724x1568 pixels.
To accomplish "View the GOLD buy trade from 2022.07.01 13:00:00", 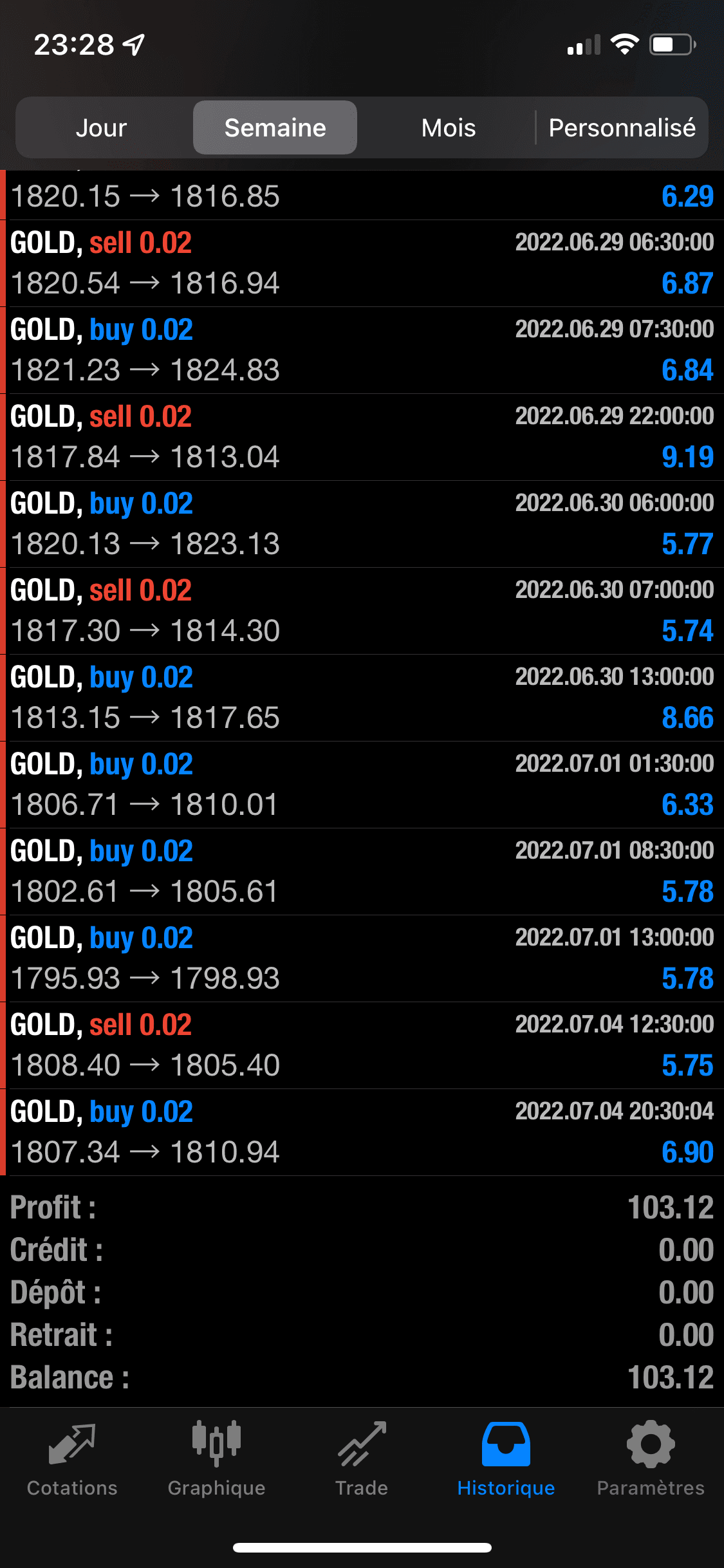I will (x=362, y=958).
